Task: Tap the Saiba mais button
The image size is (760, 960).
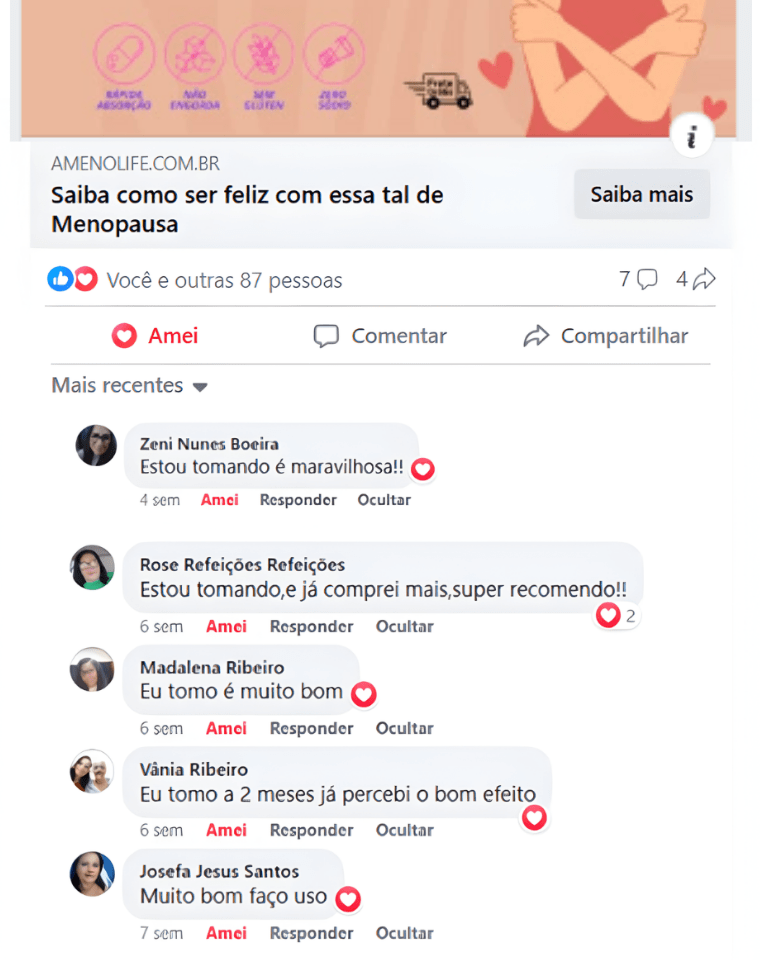Action: pos(641,194)
